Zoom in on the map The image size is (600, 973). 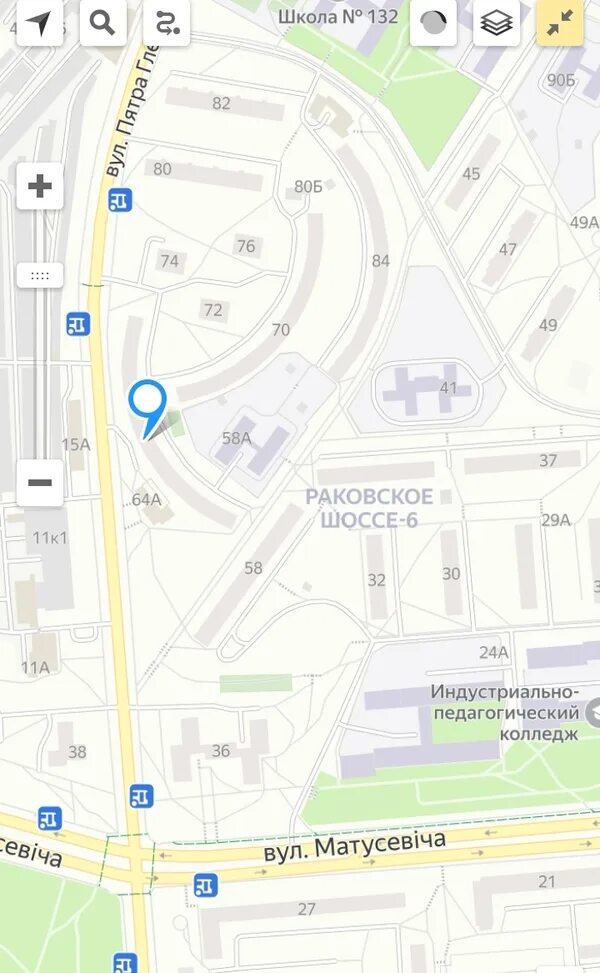coord(40,186)
